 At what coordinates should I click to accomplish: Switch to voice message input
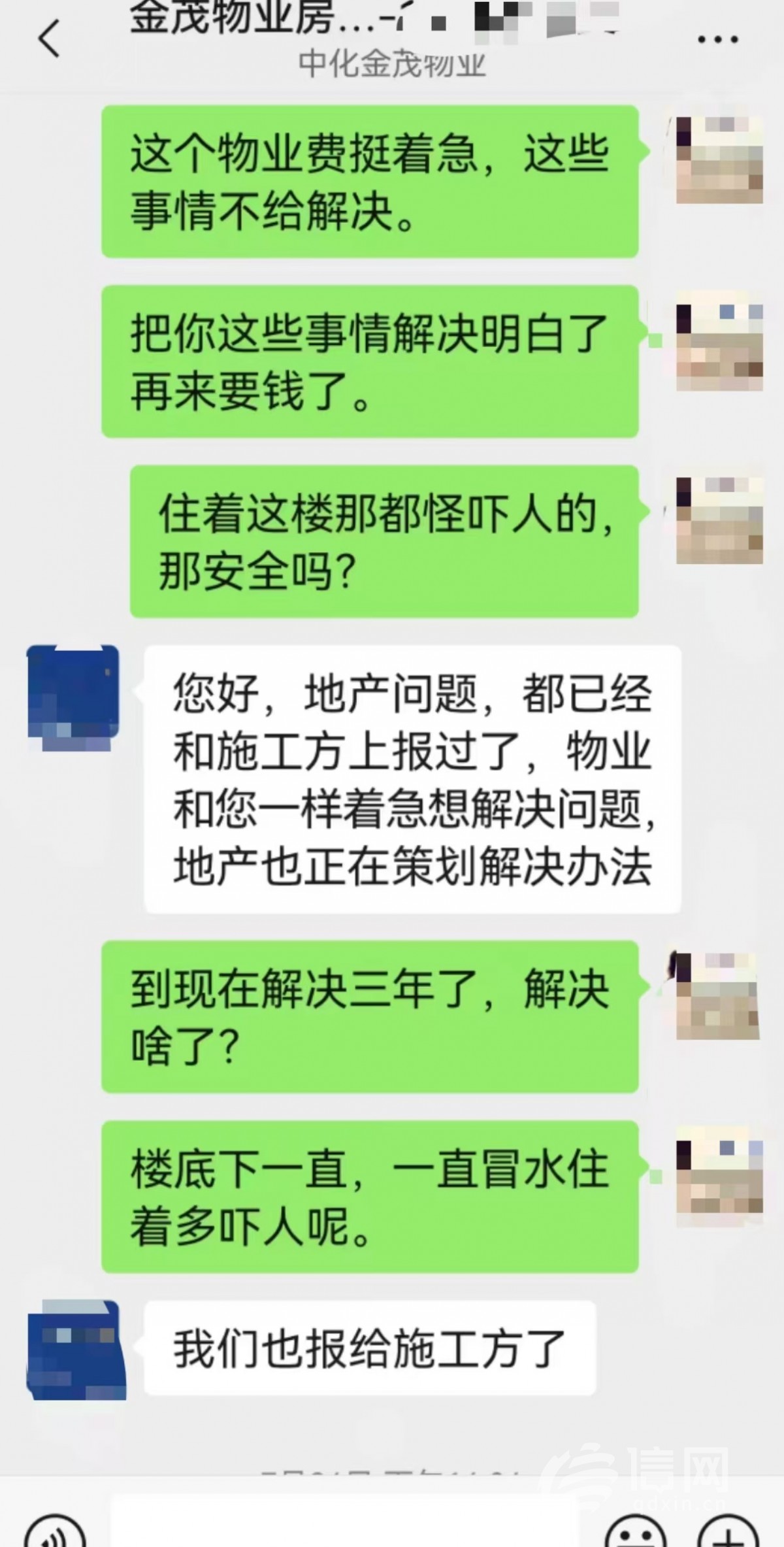[55, 1533]
